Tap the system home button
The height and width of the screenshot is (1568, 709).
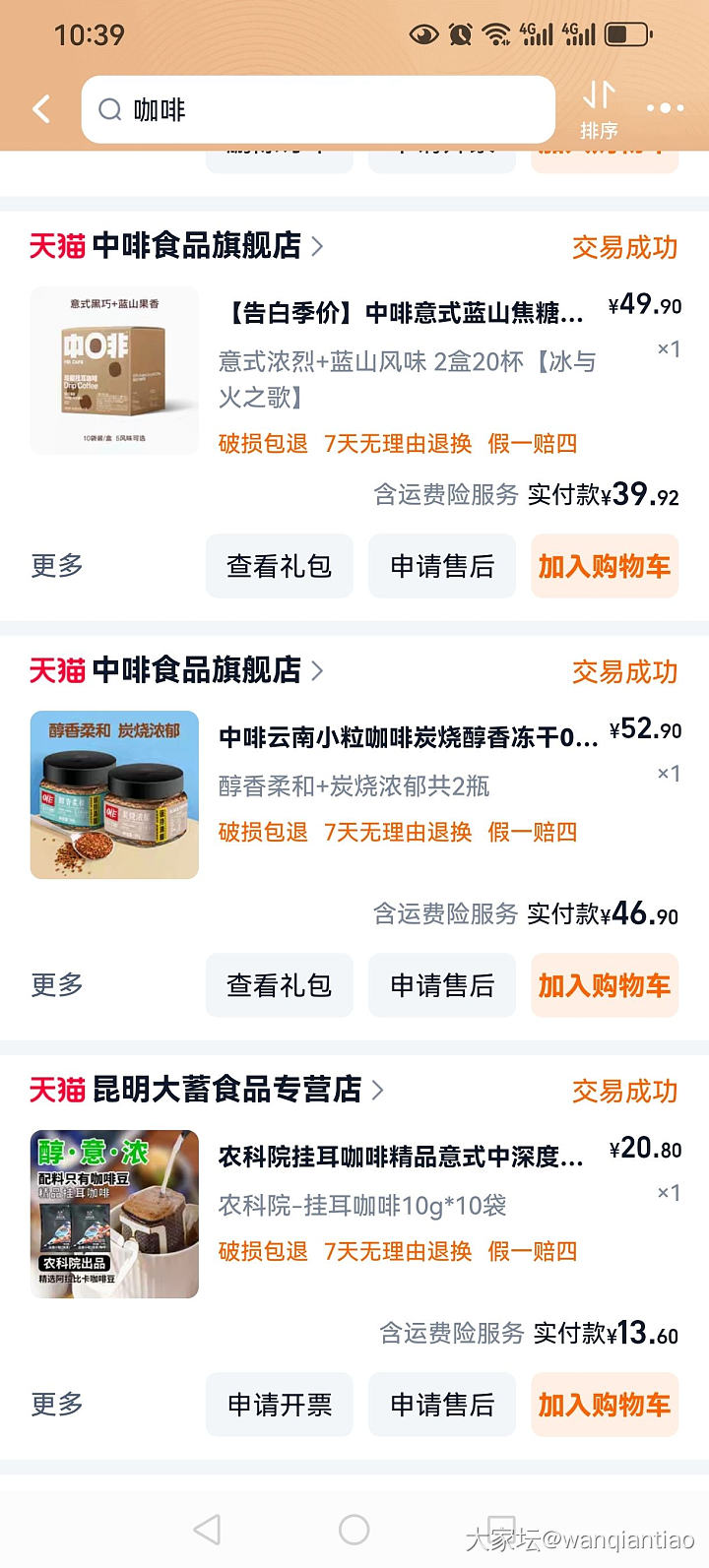tap(354, 1529)
